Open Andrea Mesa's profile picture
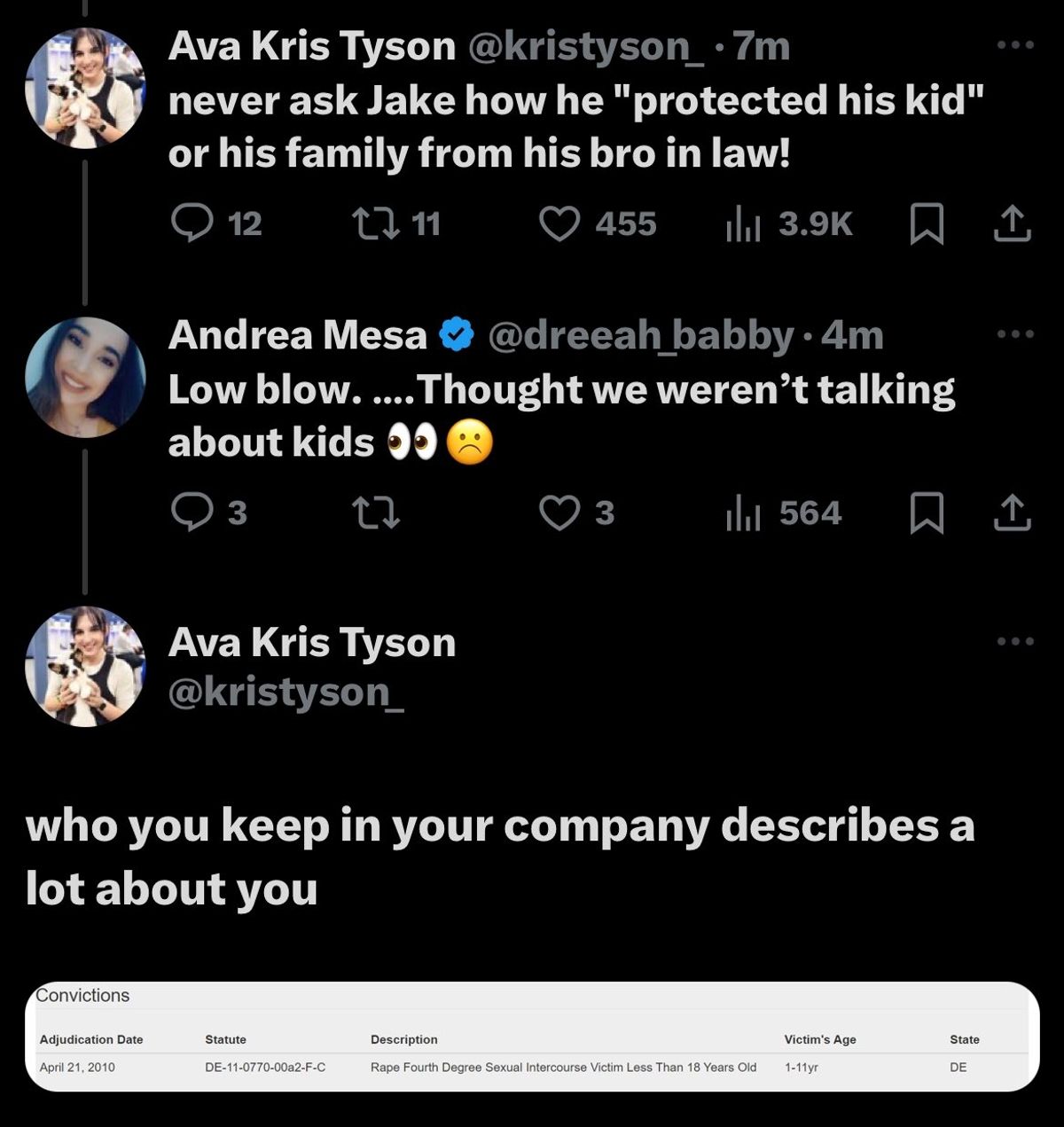Image resolution: width=1064 pixels, height=1127 pixels. click(x=85, y=378)
